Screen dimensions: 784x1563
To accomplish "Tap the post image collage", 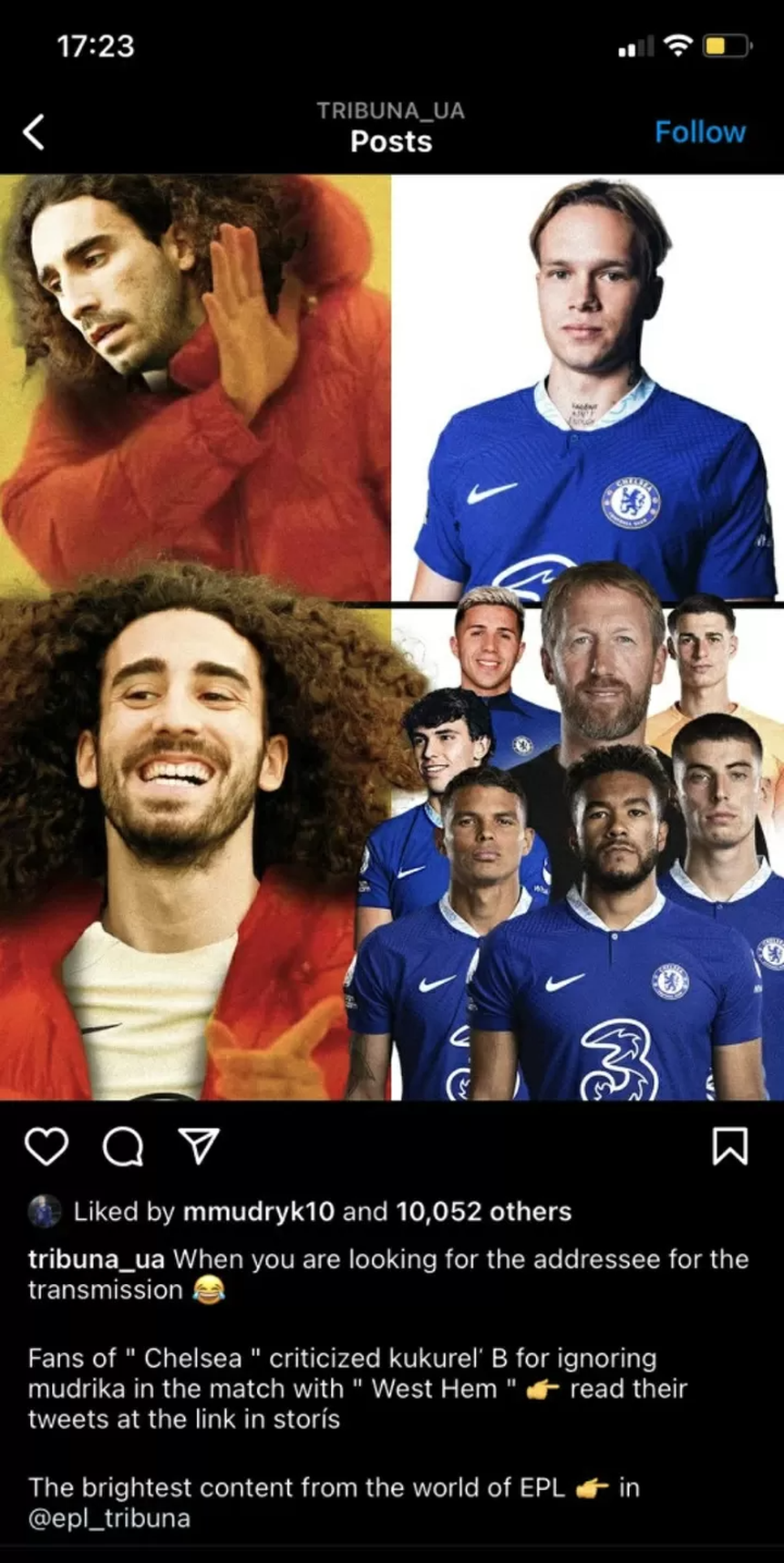I will [392, 638].
